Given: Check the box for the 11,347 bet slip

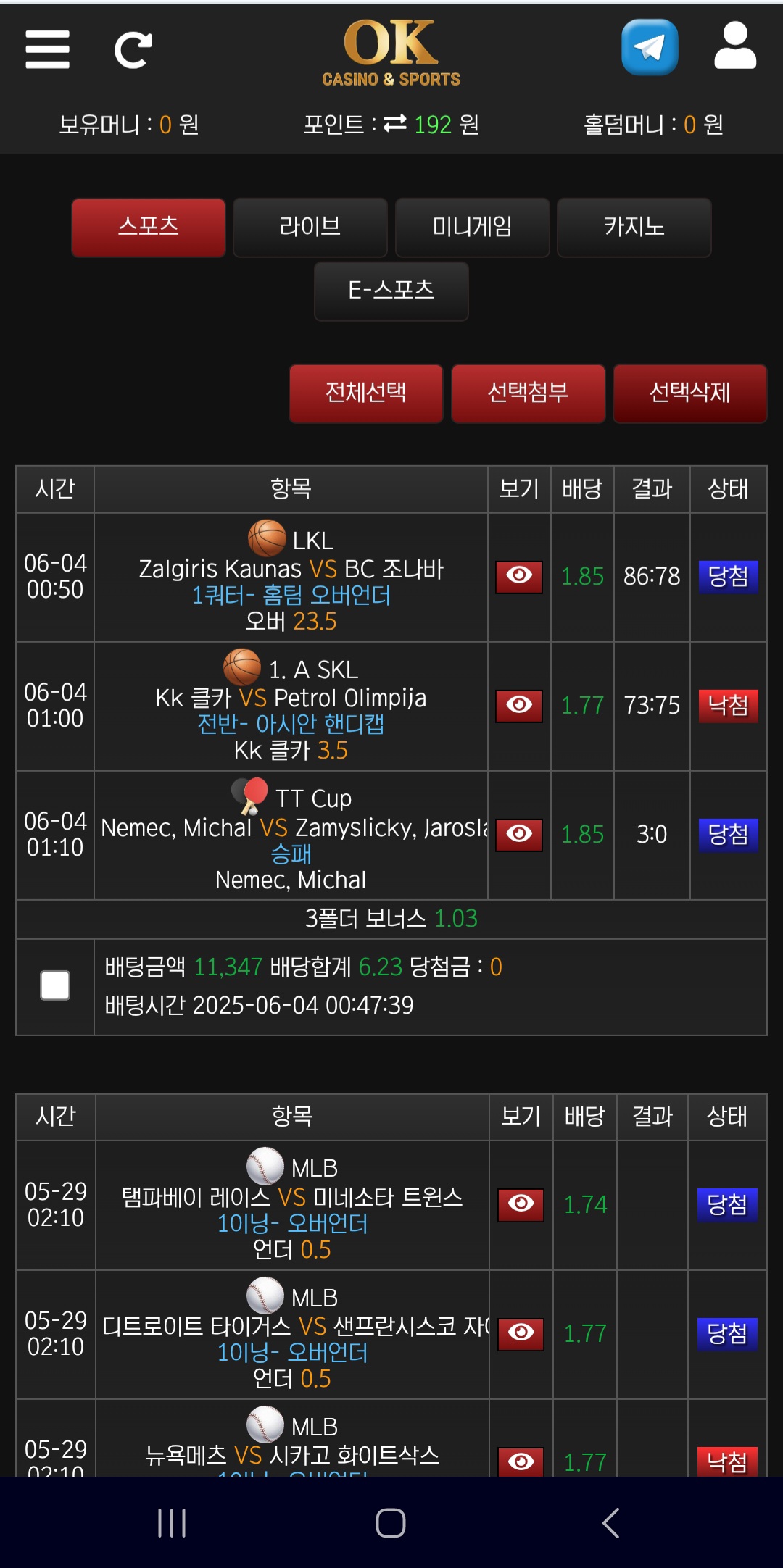Looking at the screenshot, I should [x=55, y=985].
